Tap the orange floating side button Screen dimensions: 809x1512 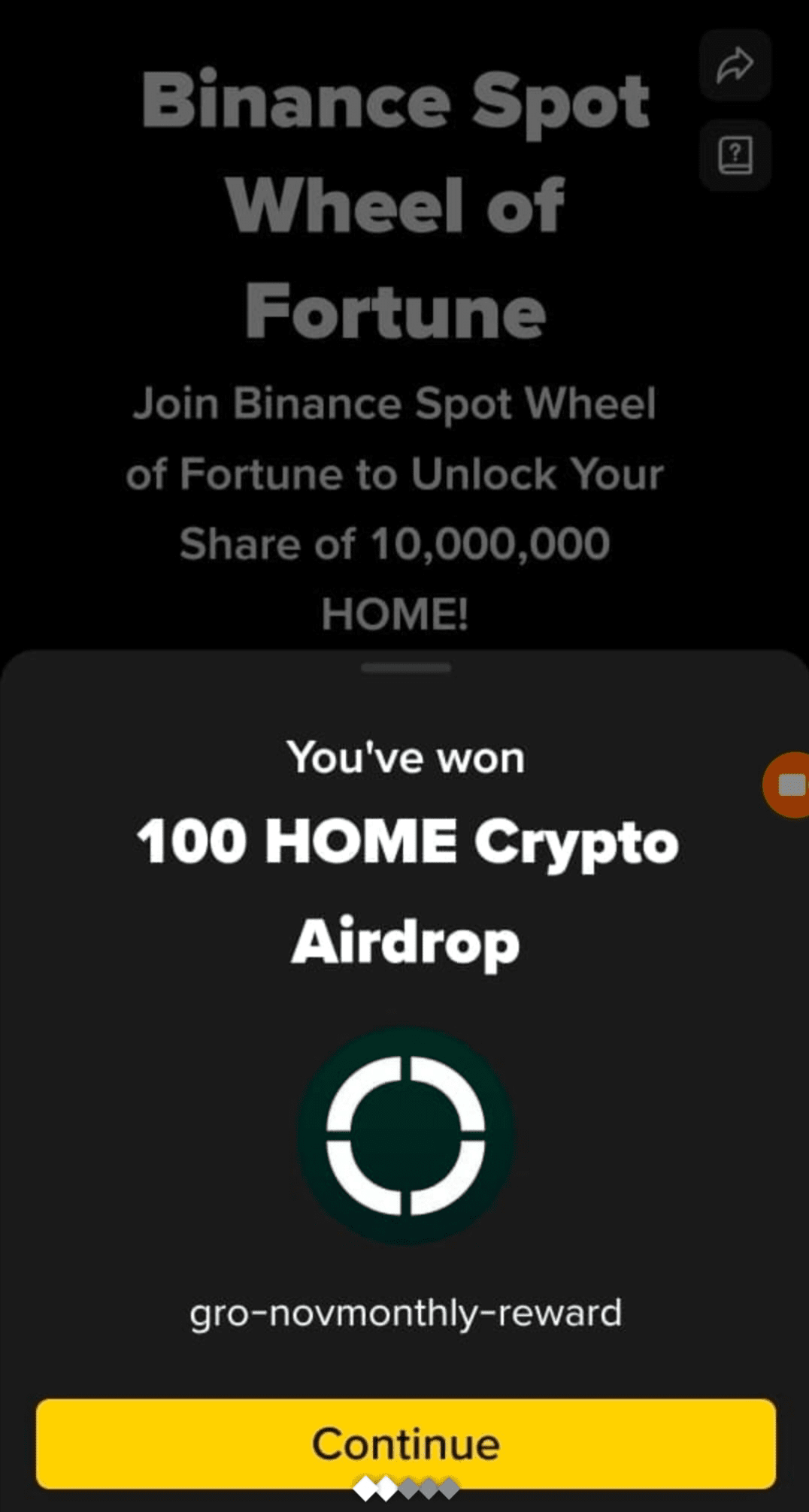tap(789, 785)
